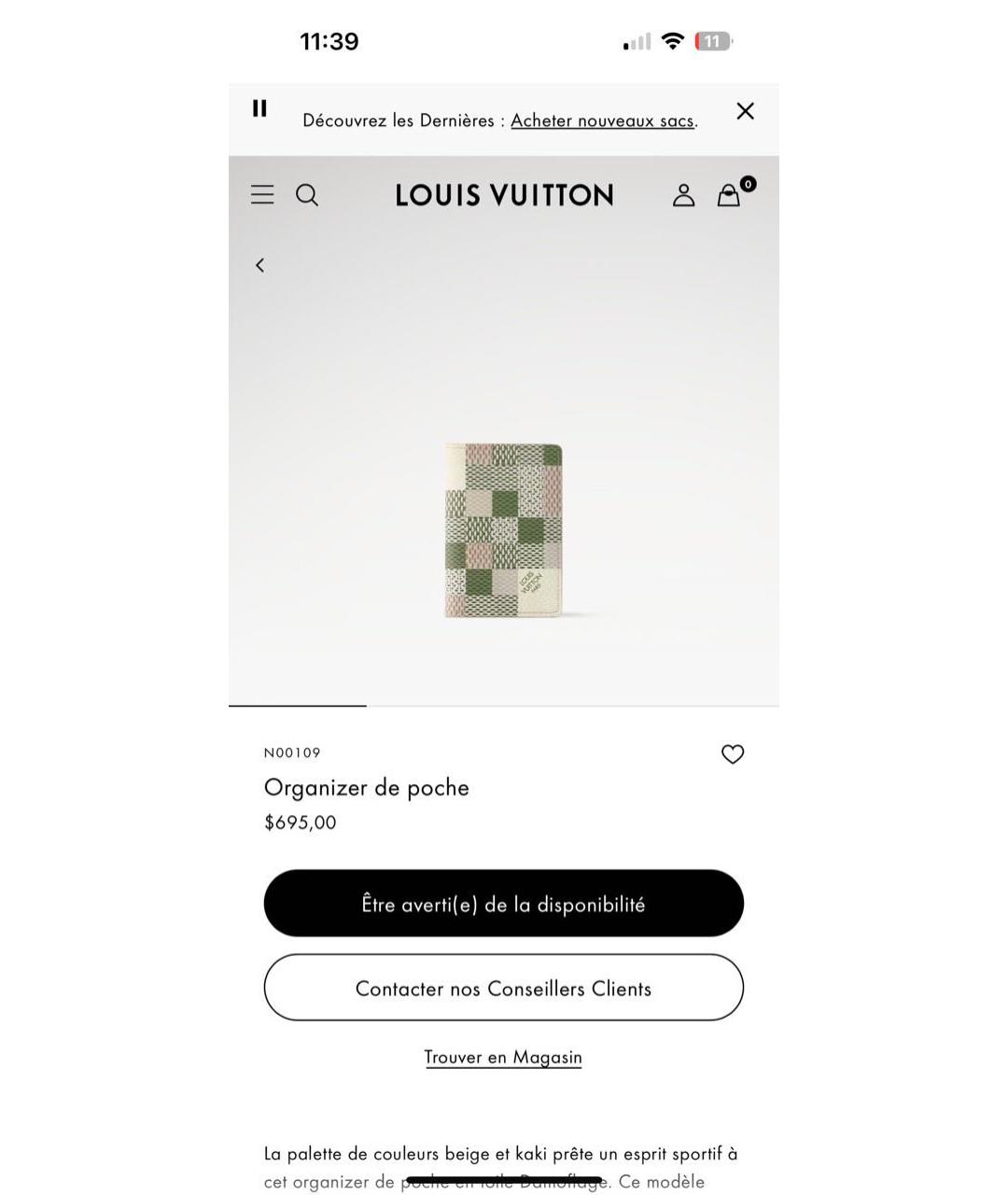
Task: Select the carousel progress bar below the image
Action: coord(297,707)
